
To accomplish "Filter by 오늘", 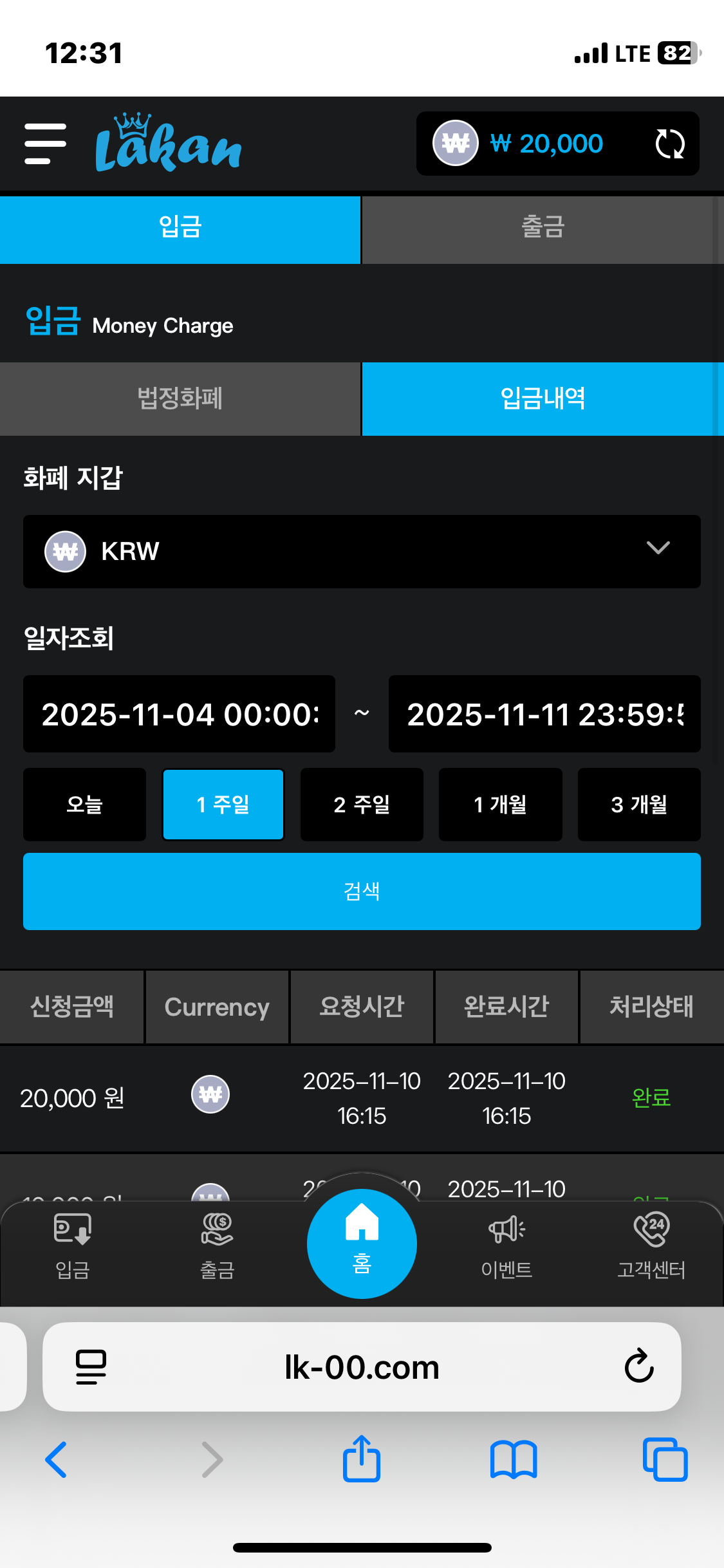I will pos(84,804).
